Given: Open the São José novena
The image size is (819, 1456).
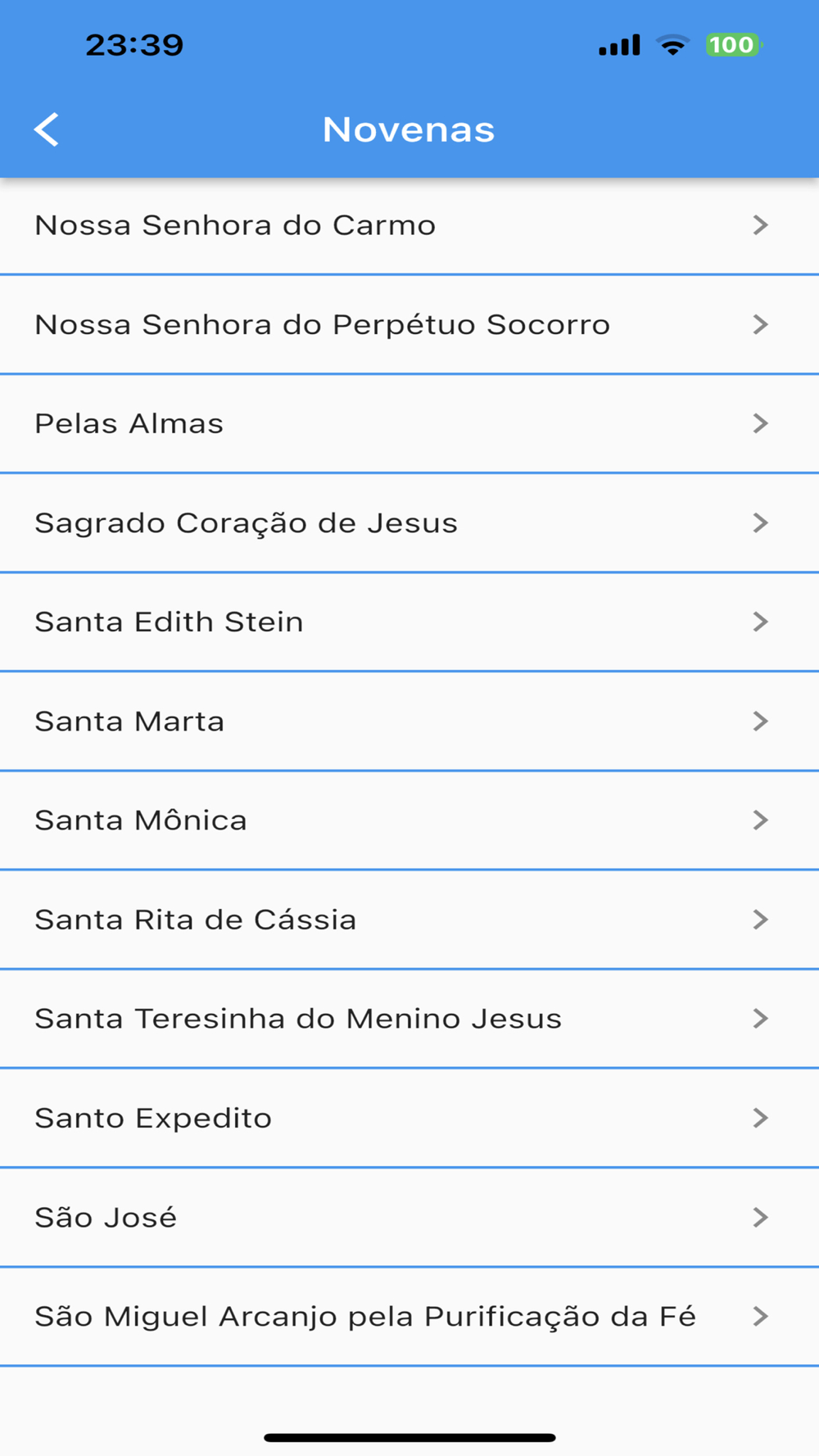Looking at the screenshot, I should 409,1217.
